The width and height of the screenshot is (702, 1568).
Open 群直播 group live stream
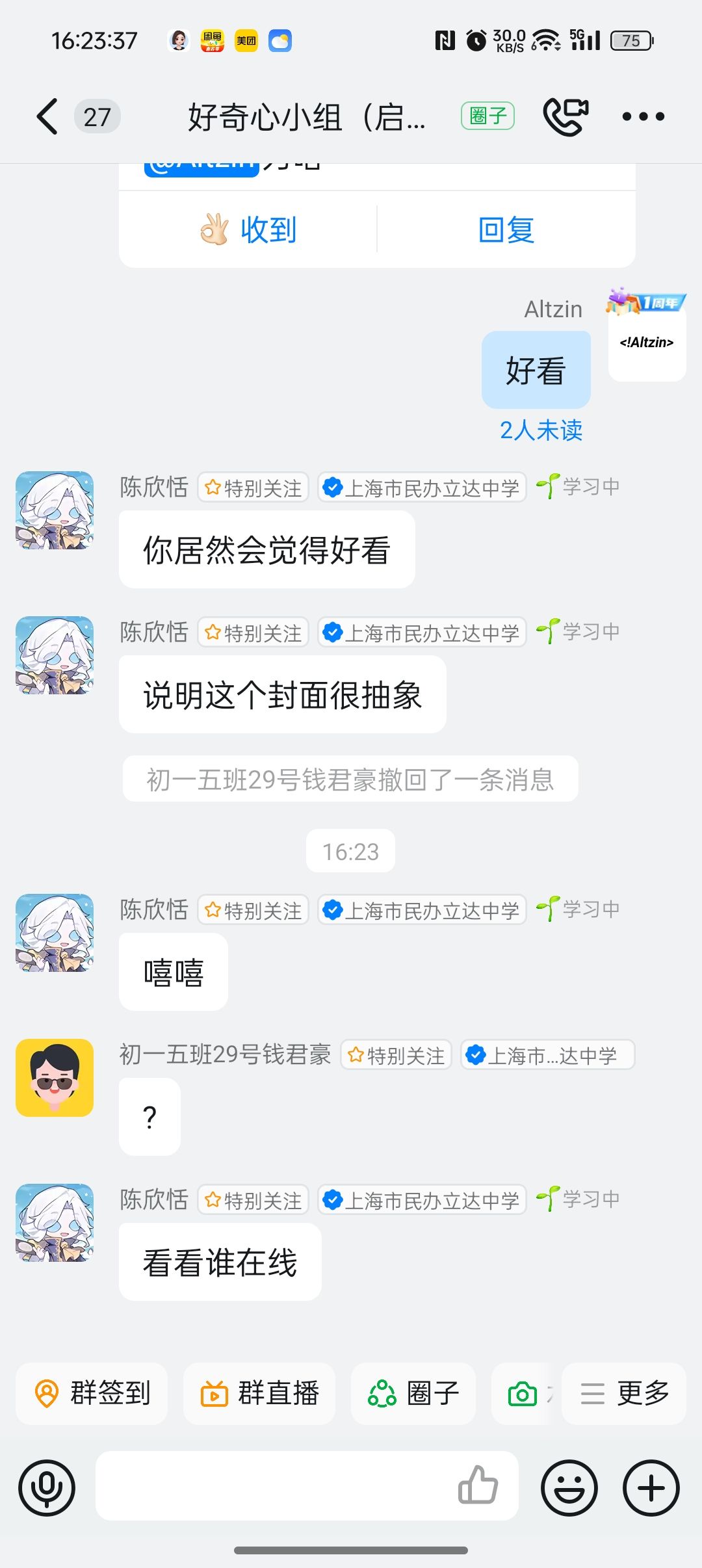pos(259,1393)
